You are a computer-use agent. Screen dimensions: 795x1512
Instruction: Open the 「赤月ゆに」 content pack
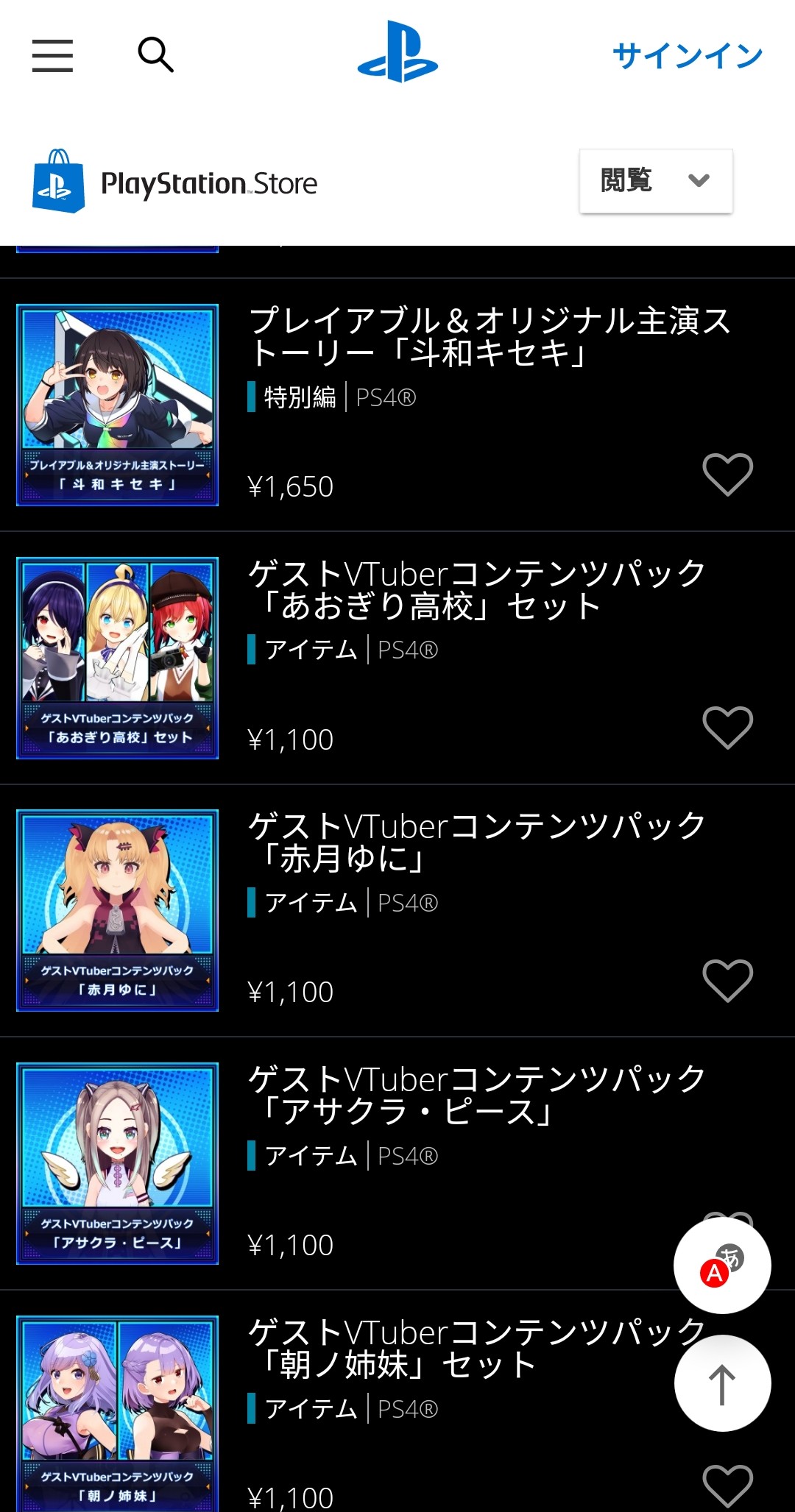[477, 842]
